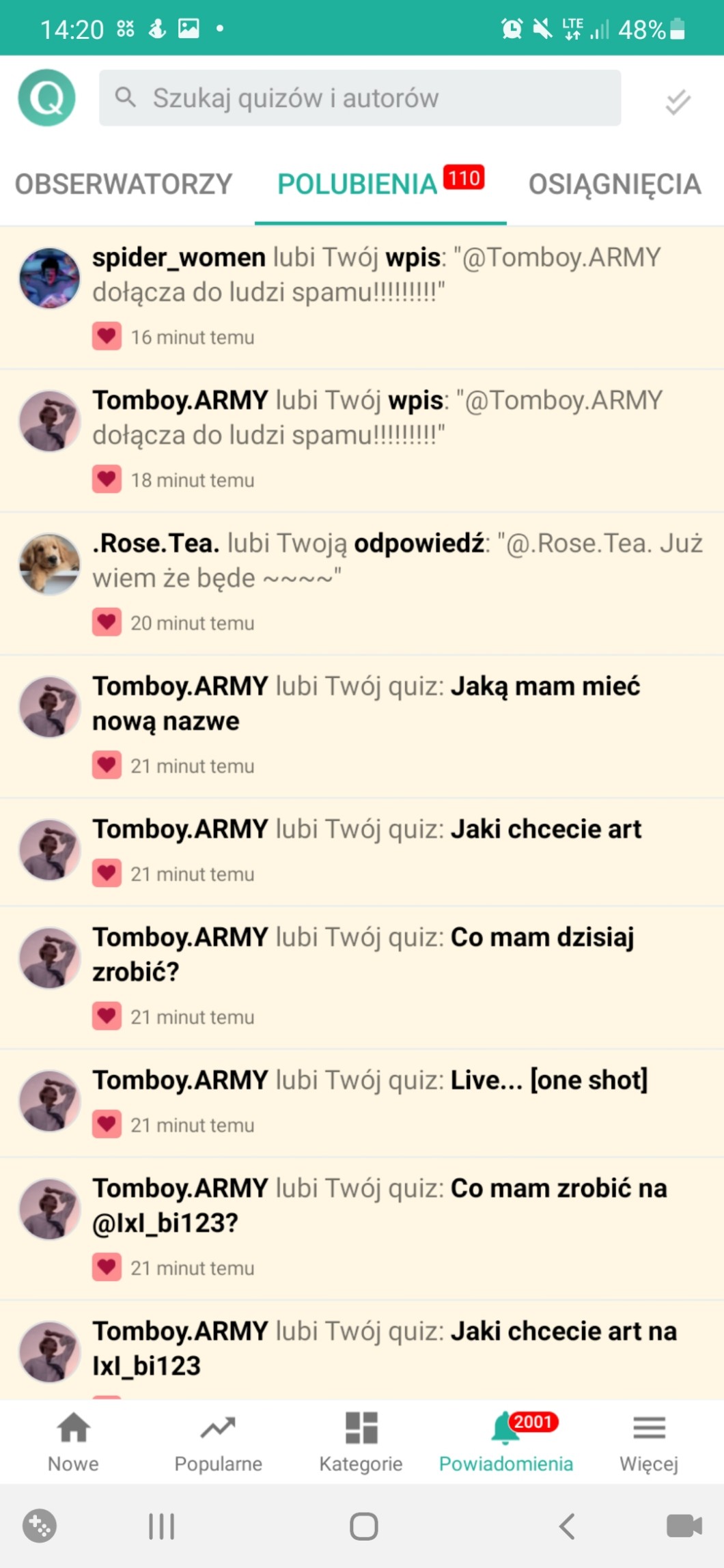Tap the system back button
This screenshot has height=1568, width=724.
click(566, 1526)
